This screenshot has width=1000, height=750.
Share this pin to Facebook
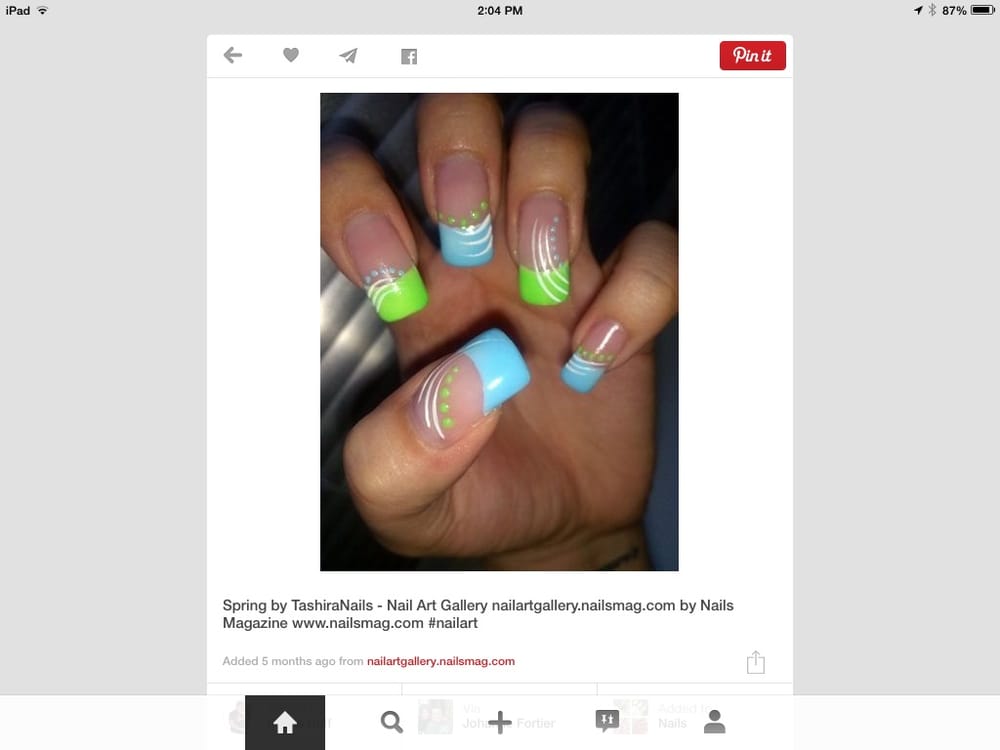pos(409,57)
